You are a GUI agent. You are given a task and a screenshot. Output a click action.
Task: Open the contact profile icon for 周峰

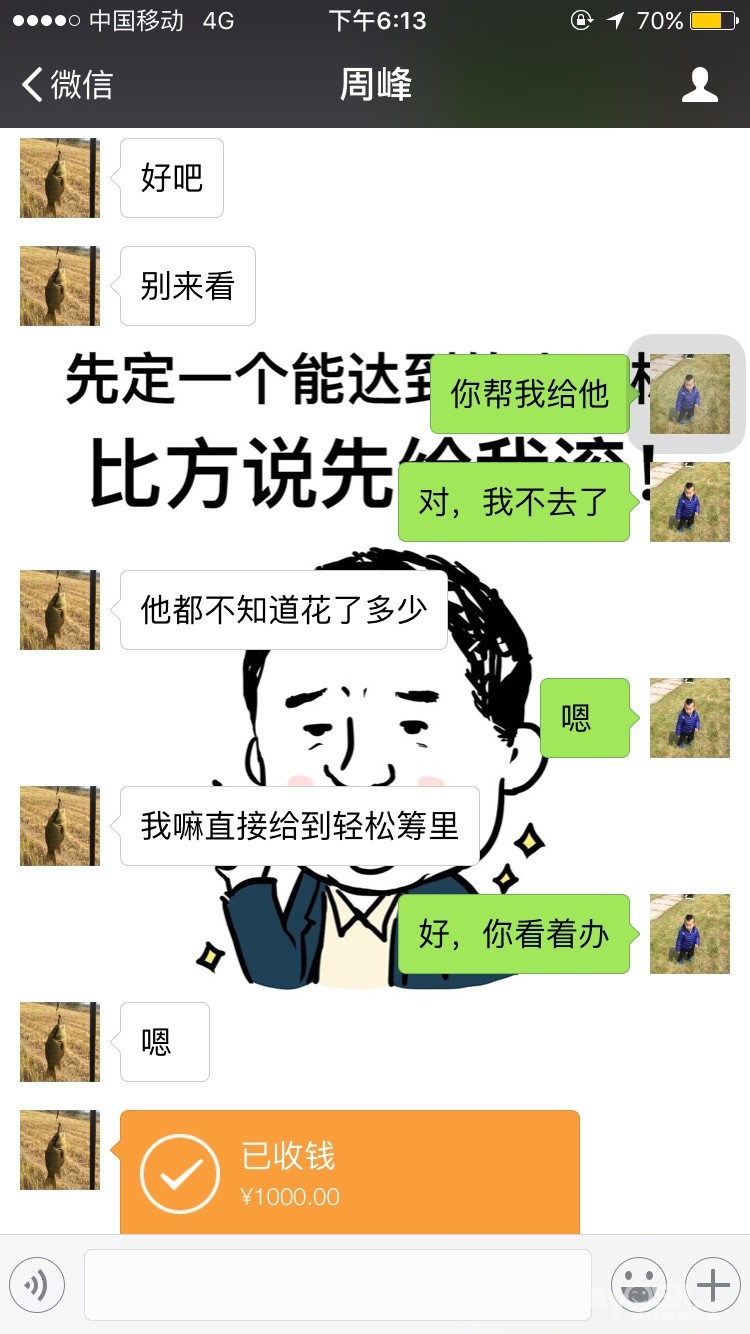tap(700, 85)
